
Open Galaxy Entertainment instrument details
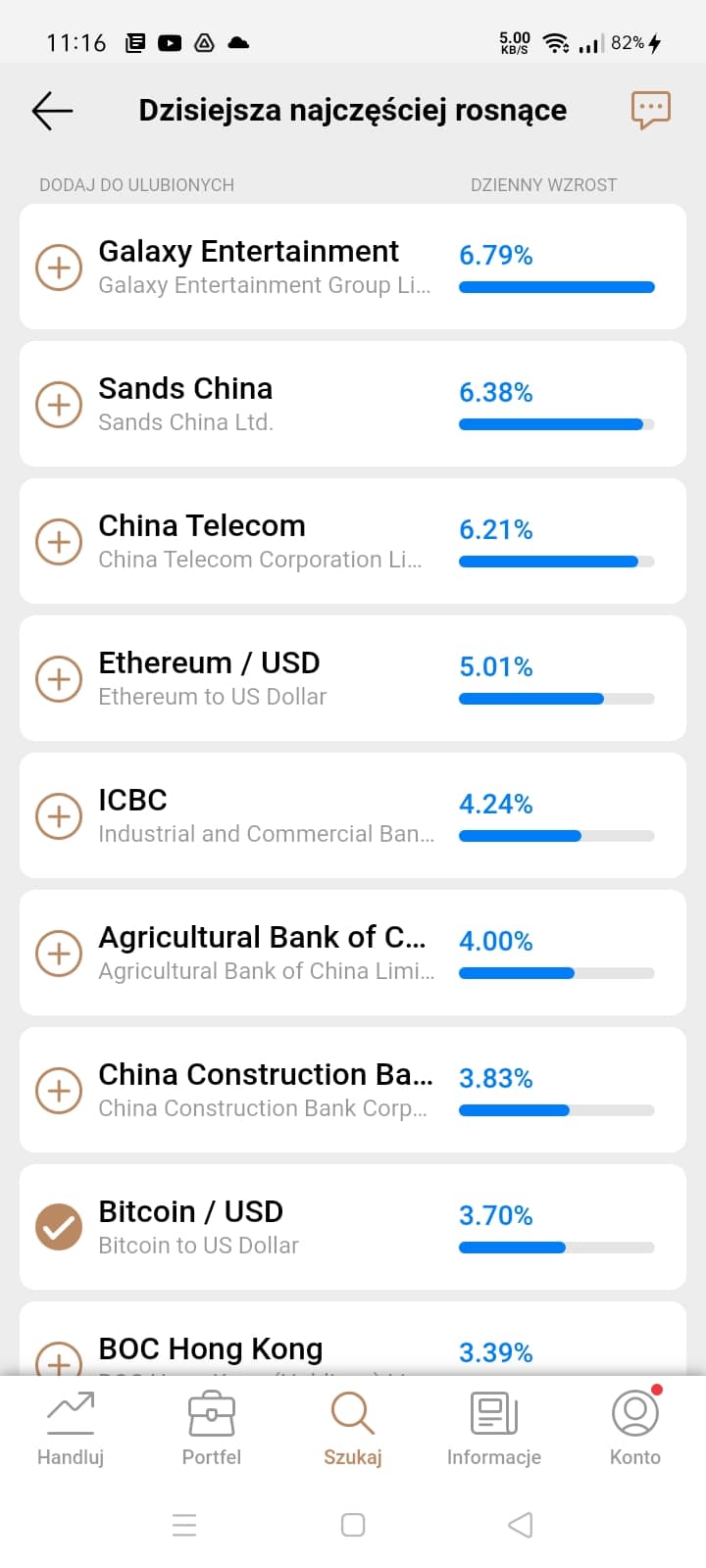point(353,267)
